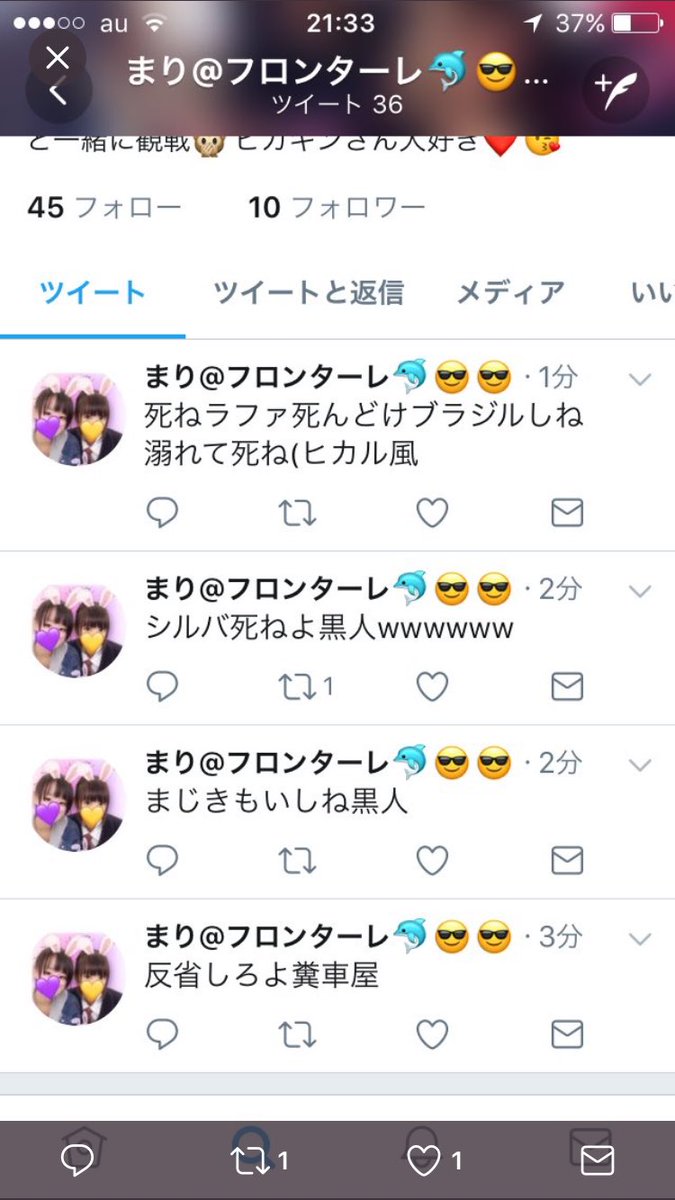Image resolution: width=675 pixels, height=1200 pixels.
Task: Open the 10 フォロワー followers list
Action: 336,208
